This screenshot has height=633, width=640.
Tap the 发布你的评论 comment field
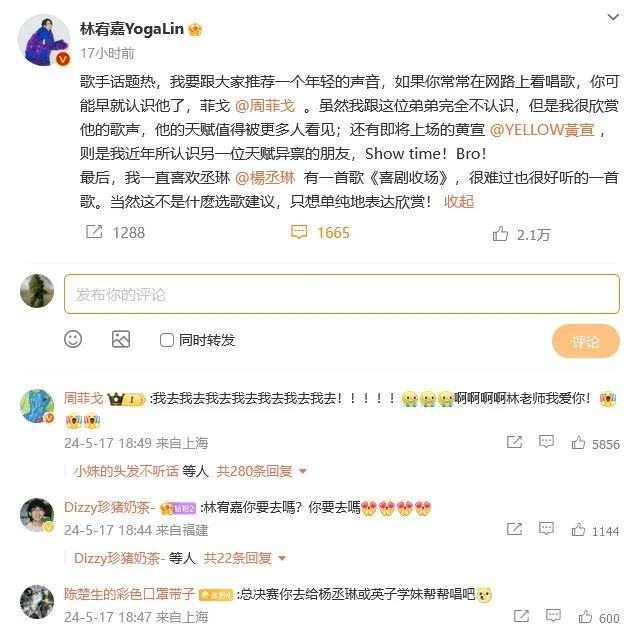coord(342,294)
